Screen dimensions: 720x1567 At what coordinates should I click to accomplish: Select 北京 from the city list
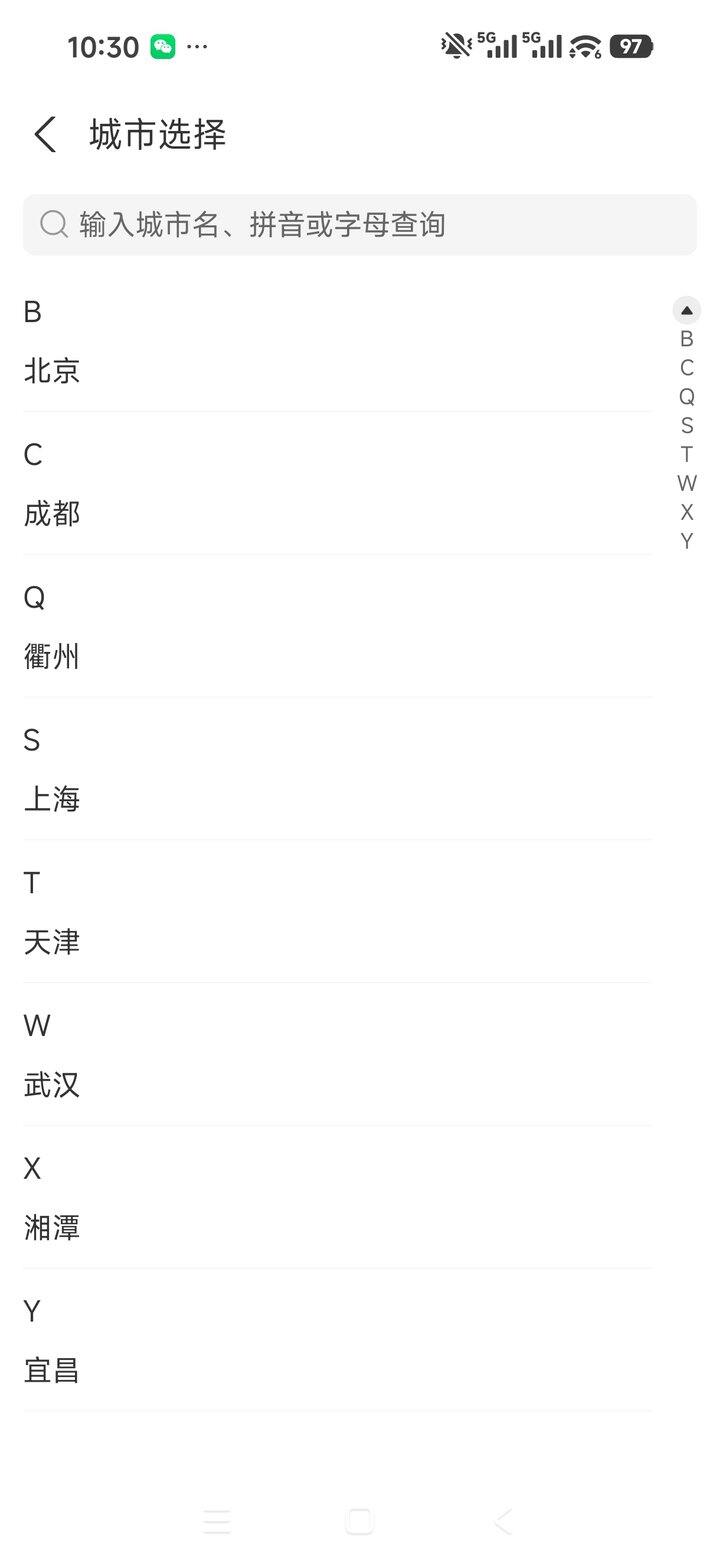pos(51,371)
